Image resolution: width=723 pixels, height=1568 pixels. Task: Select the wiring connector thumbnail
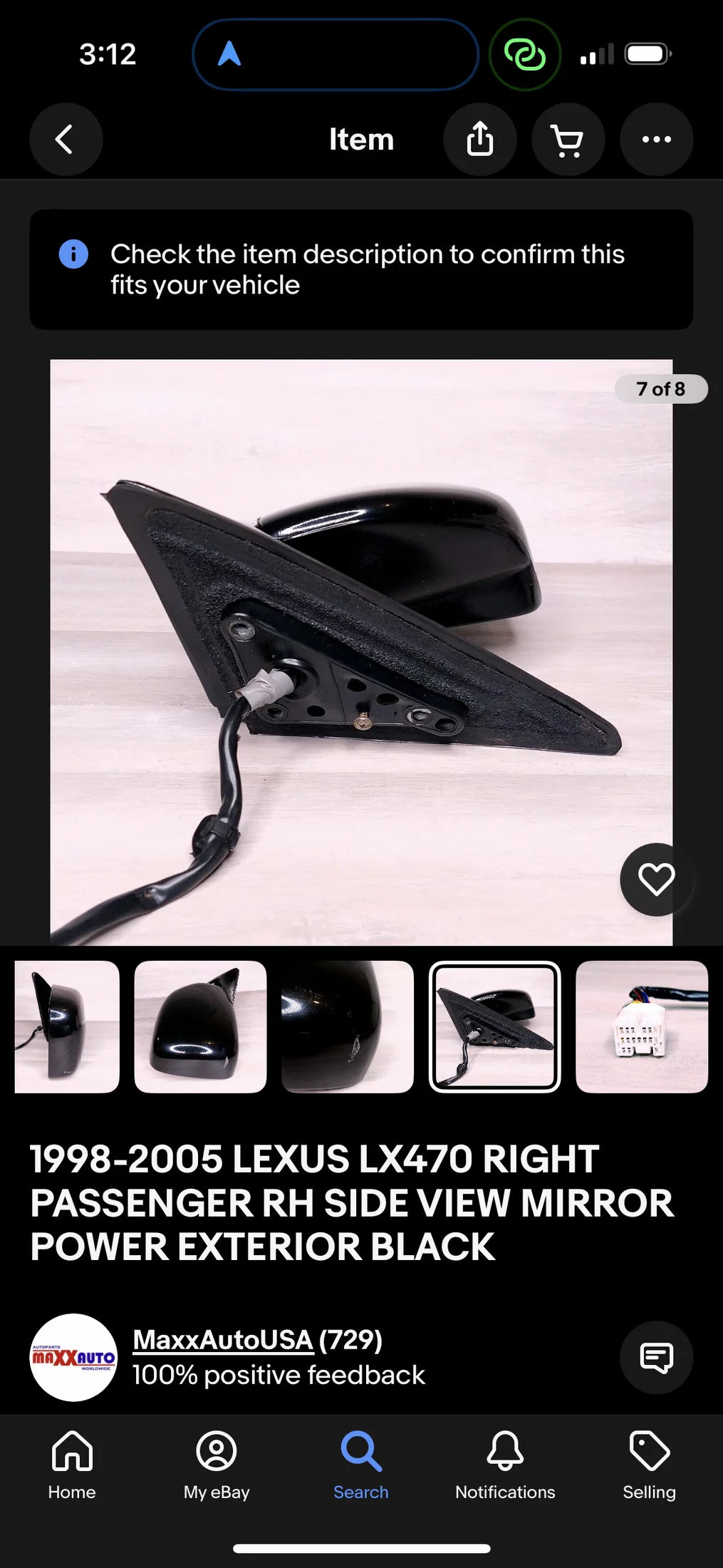tap(641, 1026)
